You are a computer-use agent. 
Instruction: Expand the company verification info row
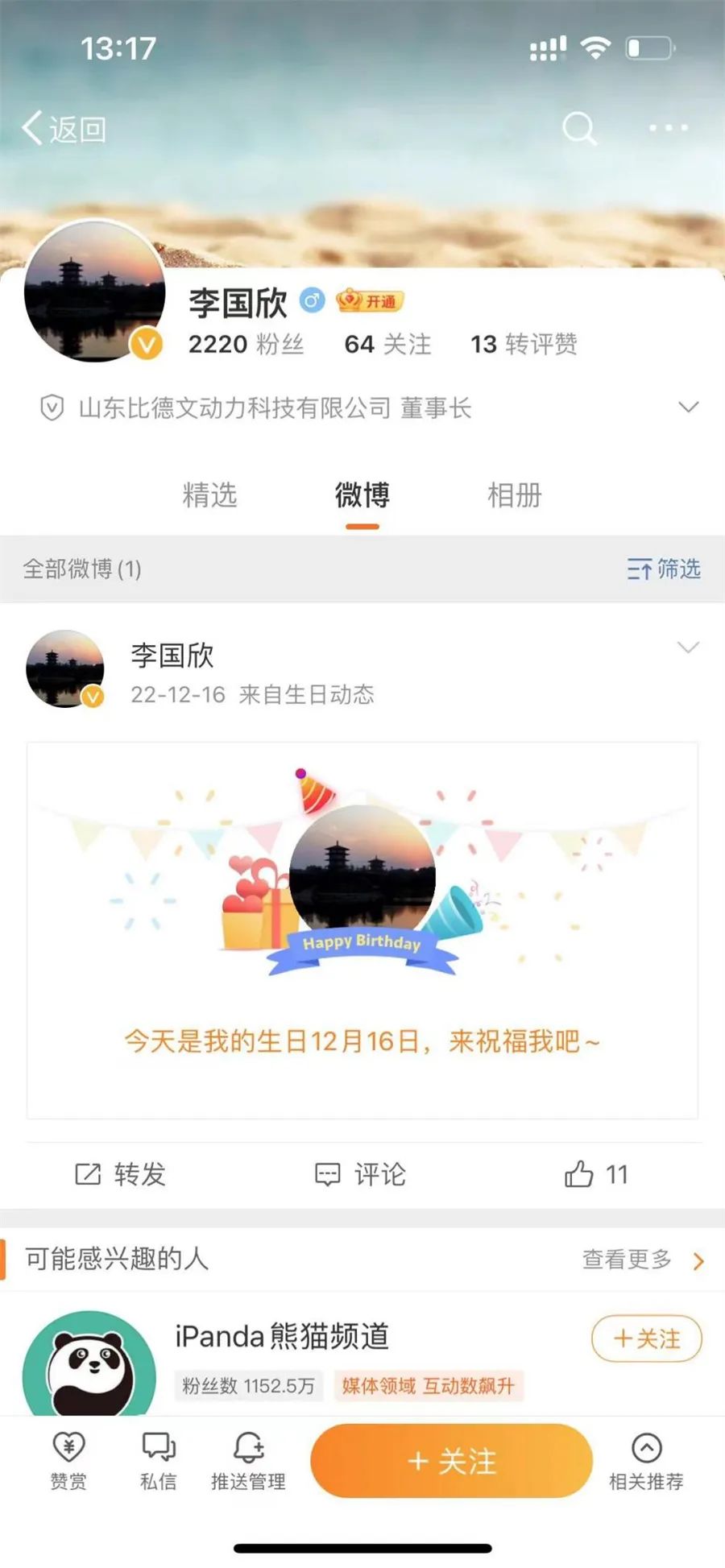pos(687,408)
